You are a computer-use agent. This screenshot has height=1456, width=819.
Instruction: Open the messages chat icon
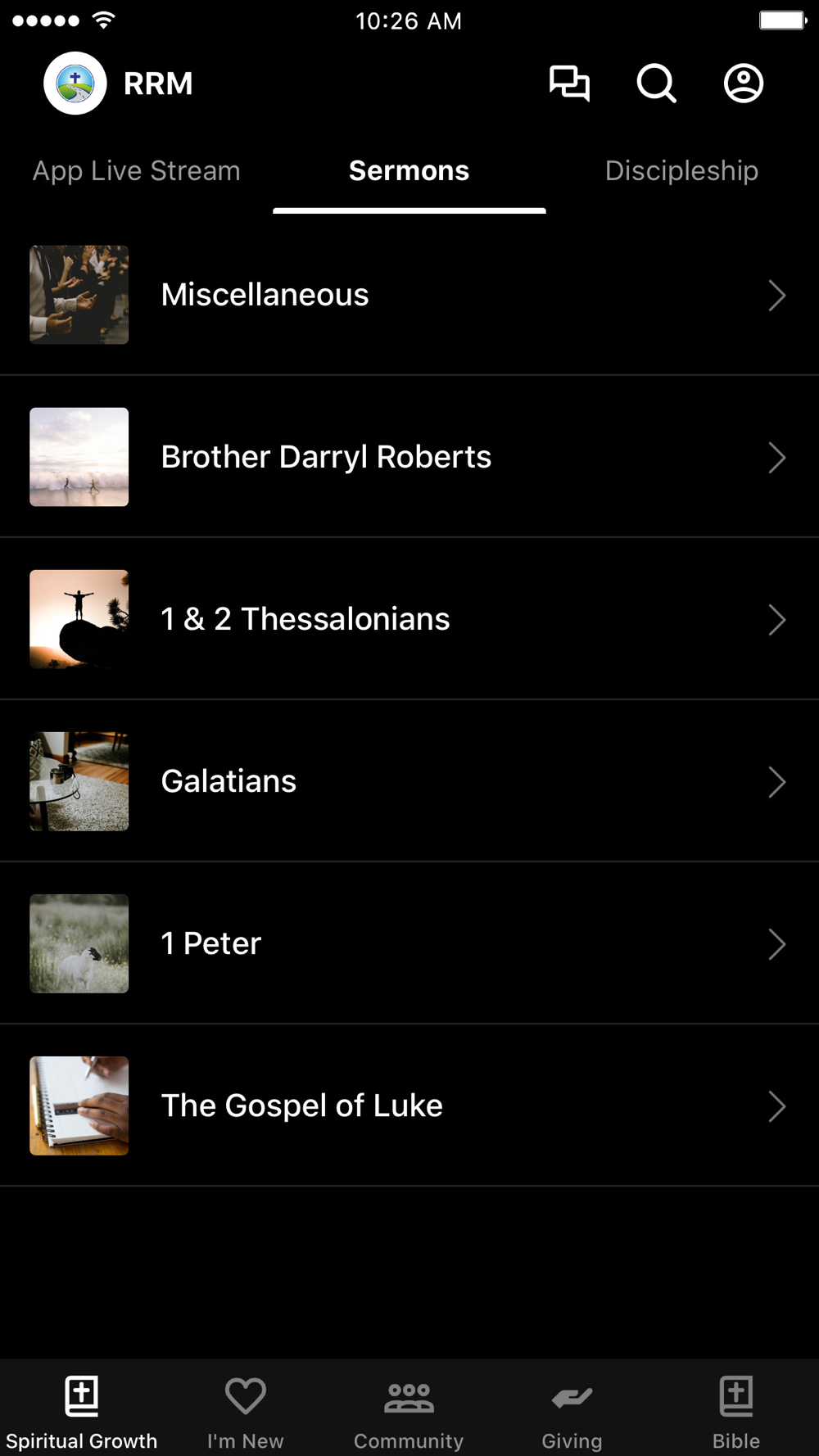click(569, 84)
